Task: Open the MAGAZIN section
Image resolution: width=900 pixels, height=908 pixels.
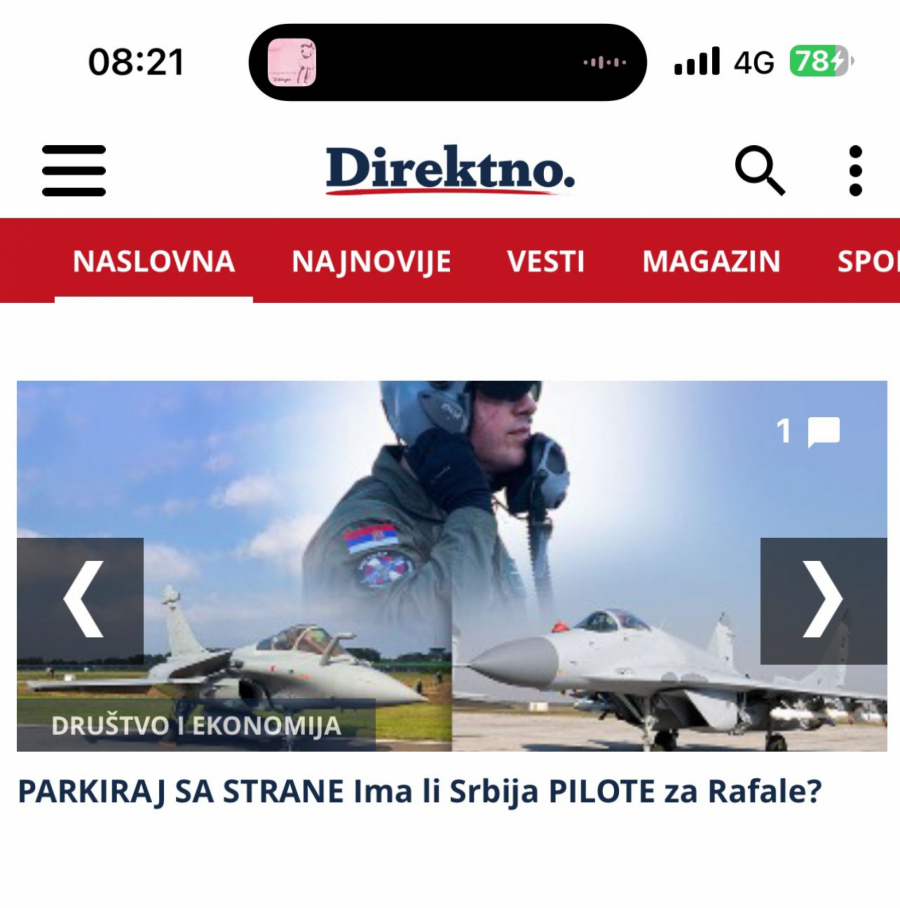Action: click(712, 261)
